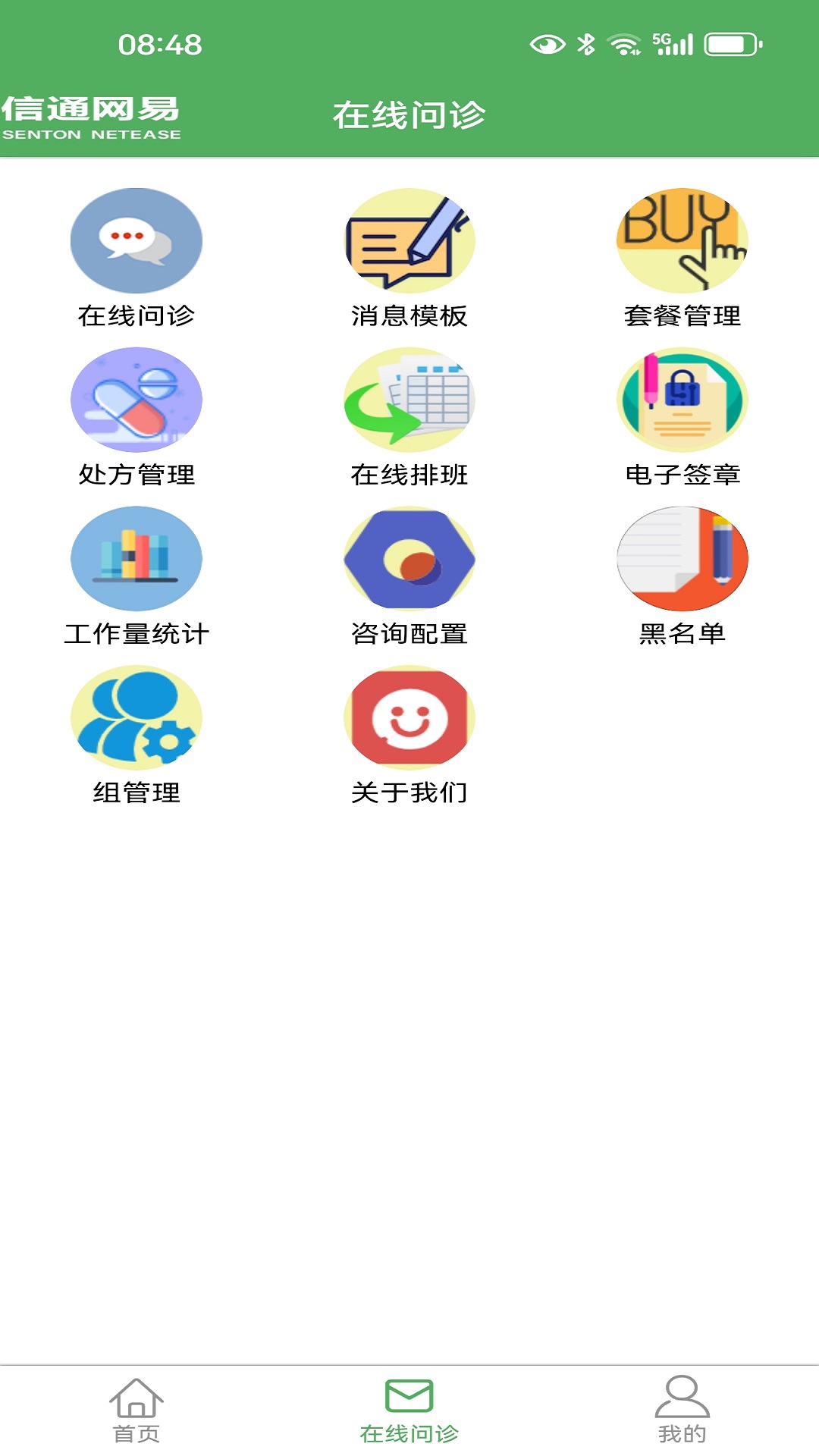Viewport: 819px width, 1456px height.
Task: Click the 关于我们 text label
Action: coord(409,793)
